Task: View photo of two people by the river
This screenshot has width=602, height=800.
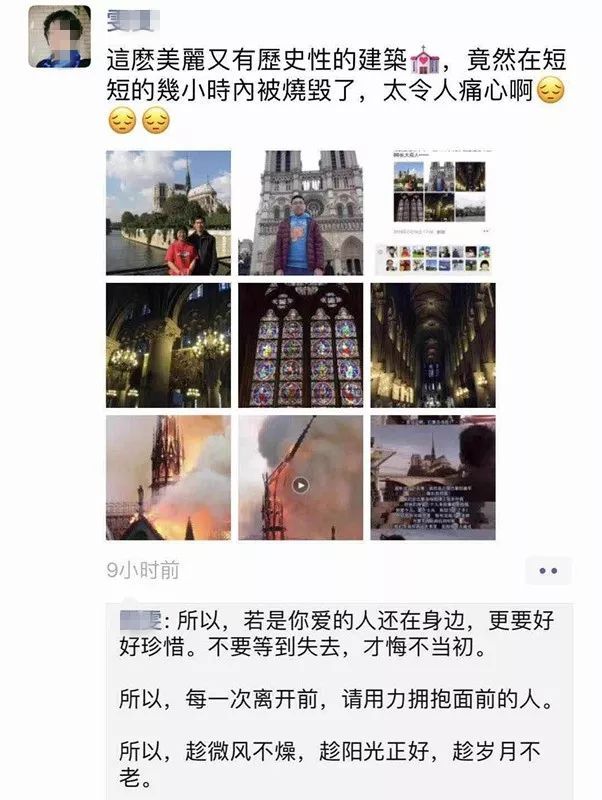Action: coord(168,213)
